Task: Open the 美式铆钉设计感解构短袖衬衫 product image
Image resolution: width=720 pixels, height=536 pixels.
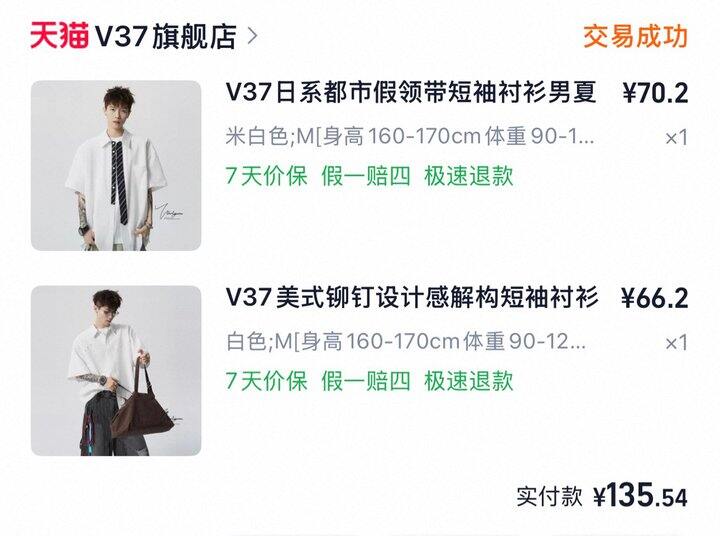Action: click(x=116, y=371)
